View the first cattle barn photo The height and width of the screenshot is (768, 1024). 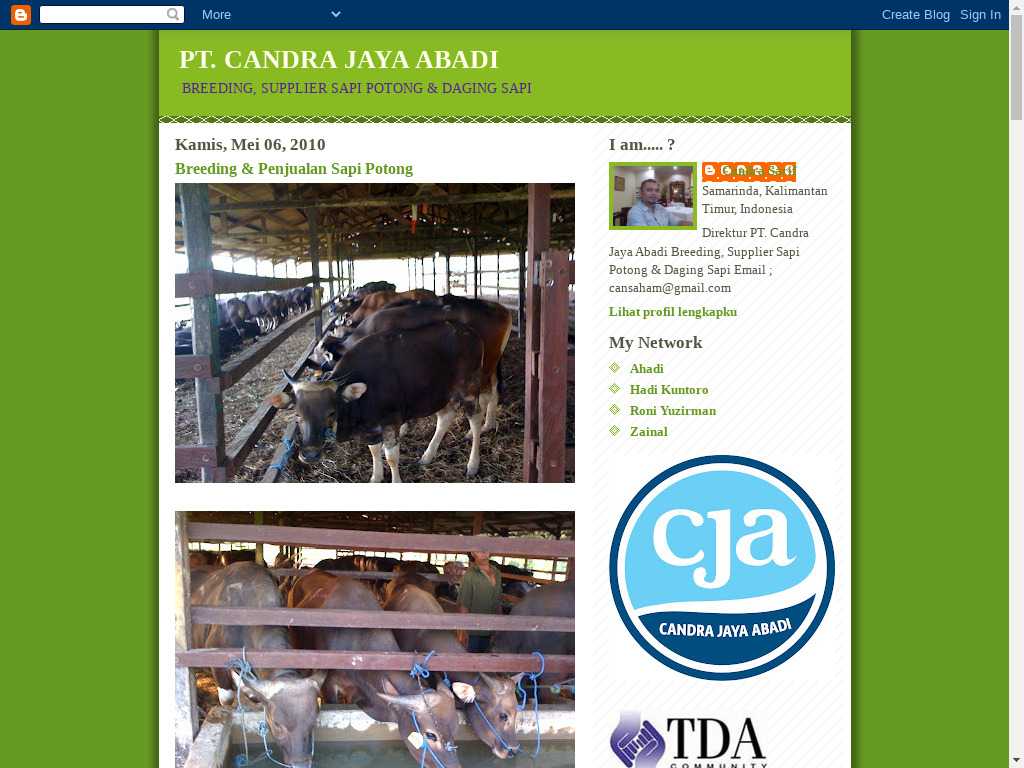pyautogui.click(x=375, y=333)
